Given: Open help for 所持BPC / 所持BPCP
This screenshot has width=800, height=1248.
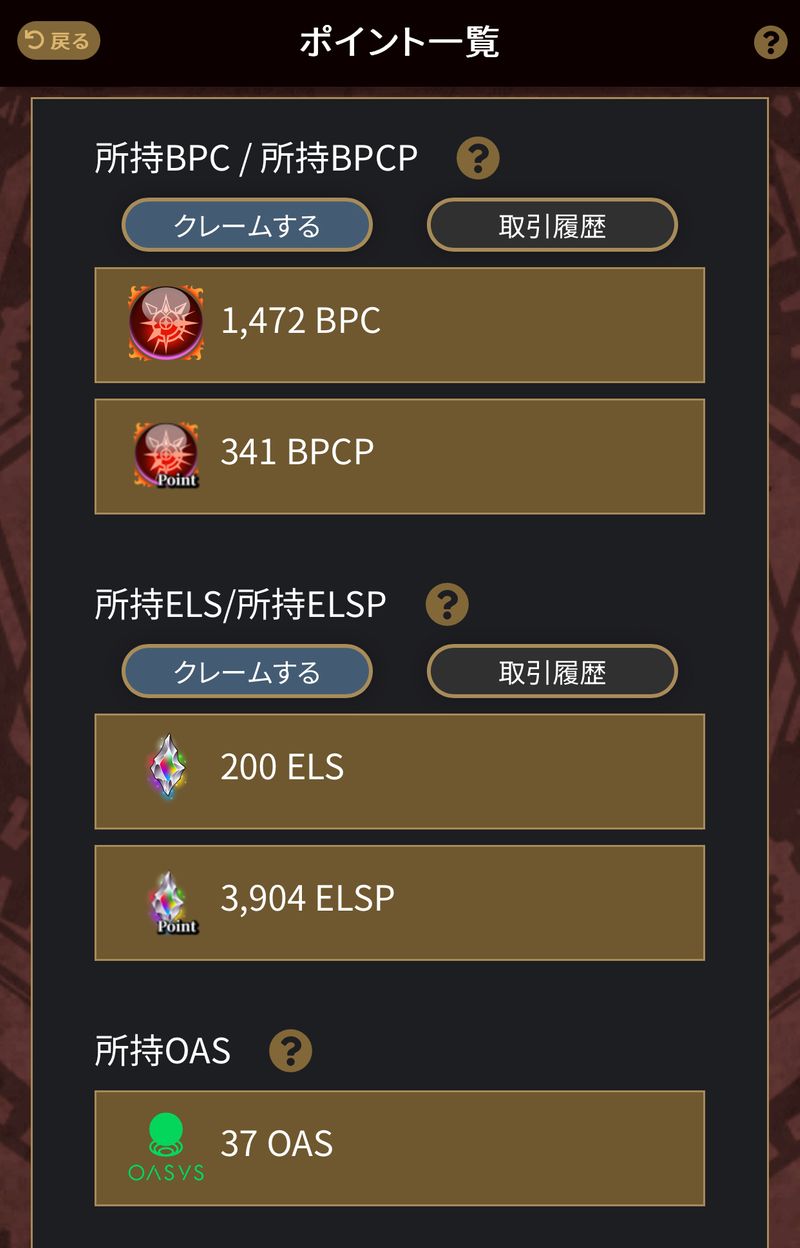Looking at the screenshot, I should click(478, 158).
